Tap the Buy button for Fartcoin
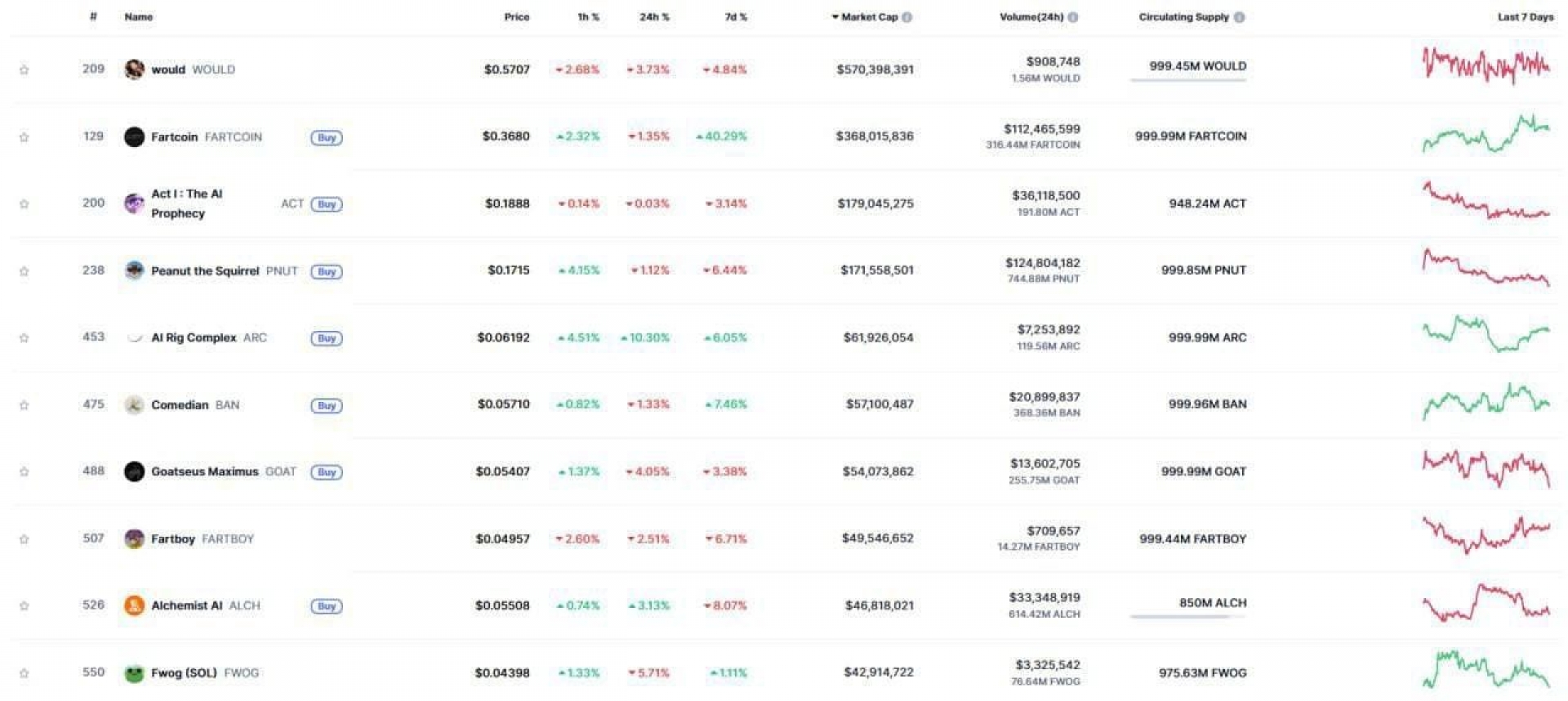Screen dimensions: 1568x701 [x=326, y=137]
